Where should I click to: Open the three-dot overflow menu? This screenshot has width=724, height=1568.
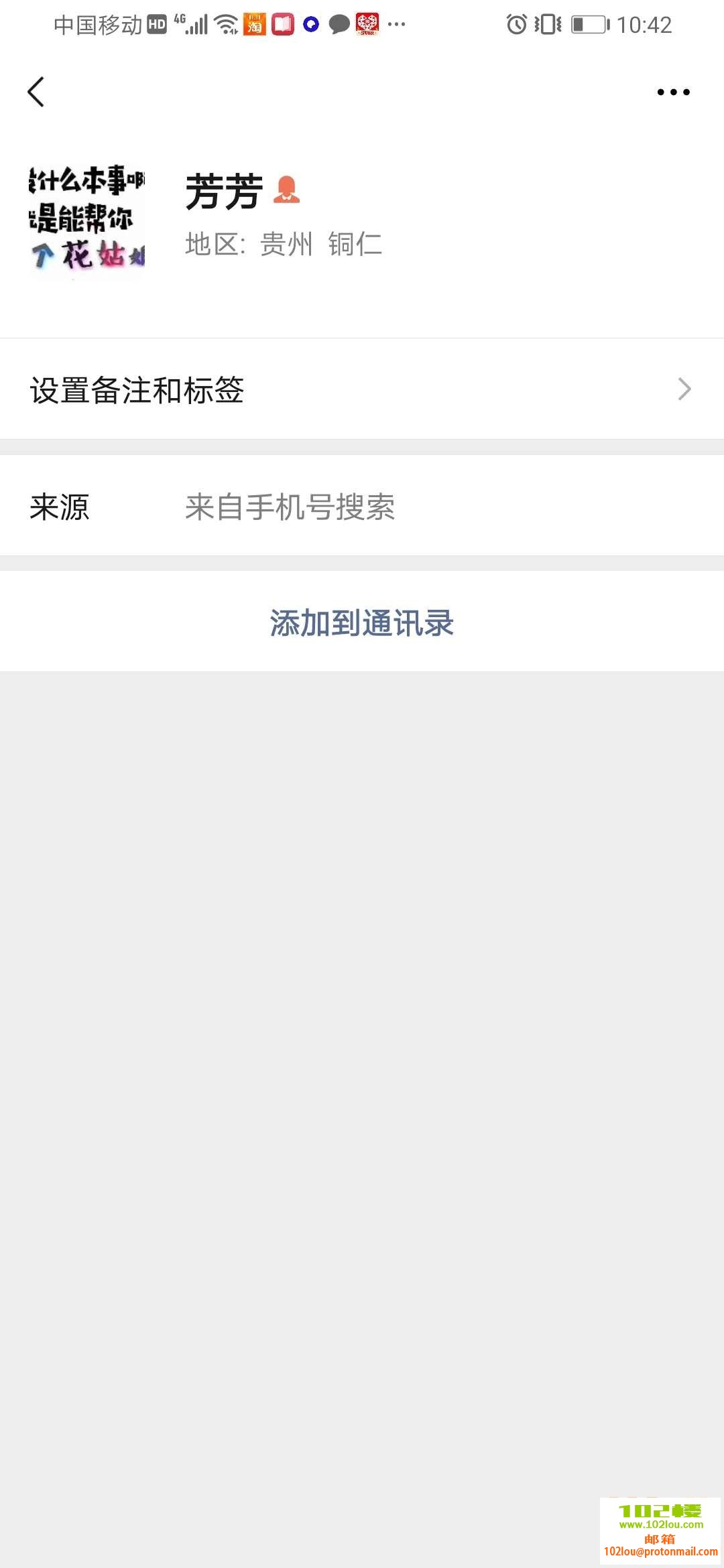pyautogui.click(x=673, y=92)
